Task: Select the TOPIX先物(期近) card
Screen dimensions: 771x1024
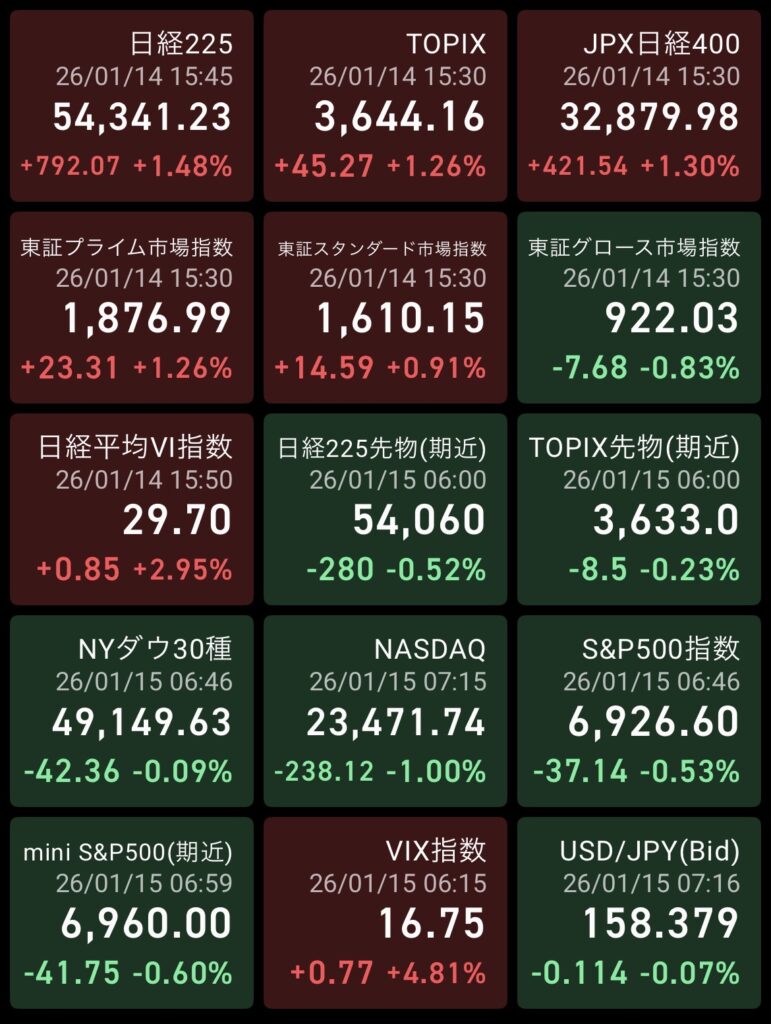Action: point(639,509)
